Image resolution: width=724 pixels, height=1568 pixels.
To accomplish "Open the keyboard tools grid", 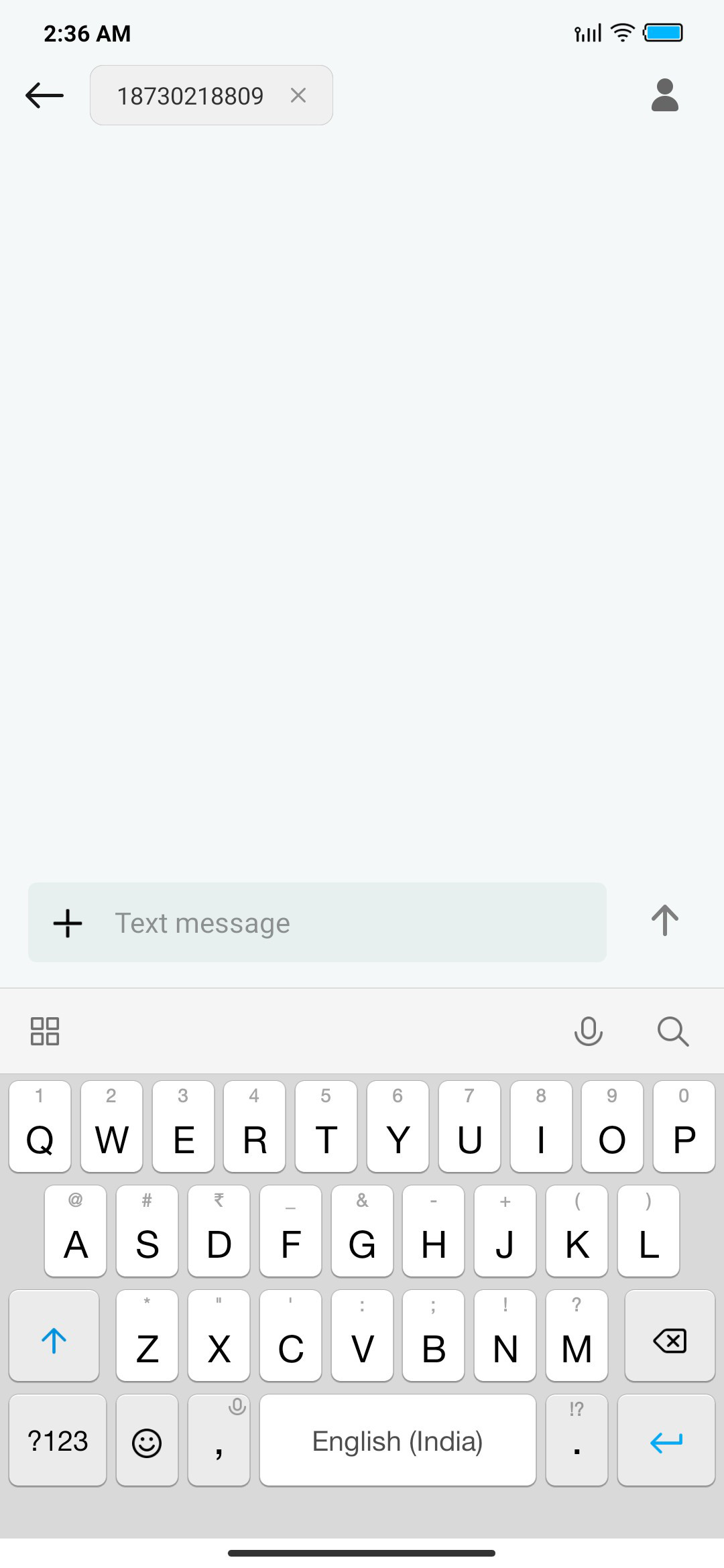I will pyautogui.click(x=45, y=1031).
